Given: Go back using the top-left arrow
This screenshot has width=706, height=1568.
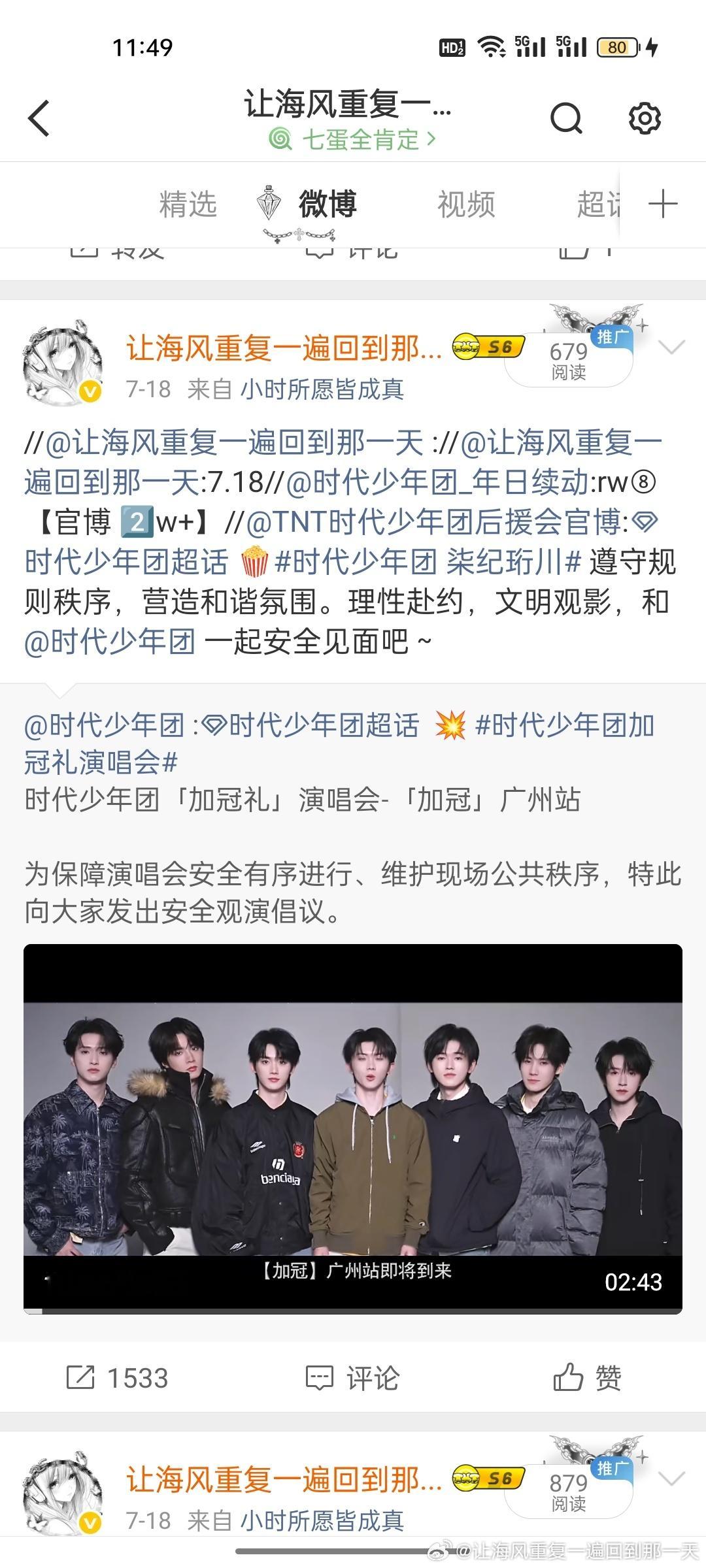Looking at the screenshot, I should coord(39,118).
